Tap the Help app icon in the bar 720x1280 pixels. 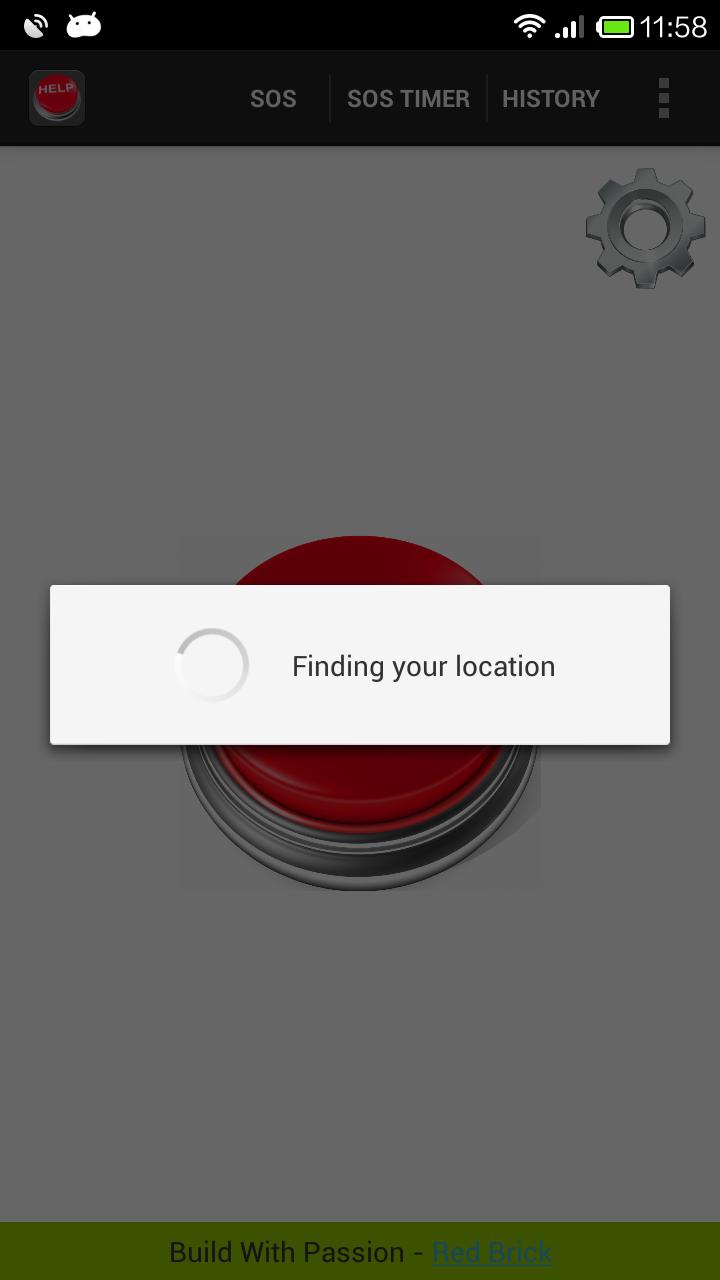pos(57,98)
